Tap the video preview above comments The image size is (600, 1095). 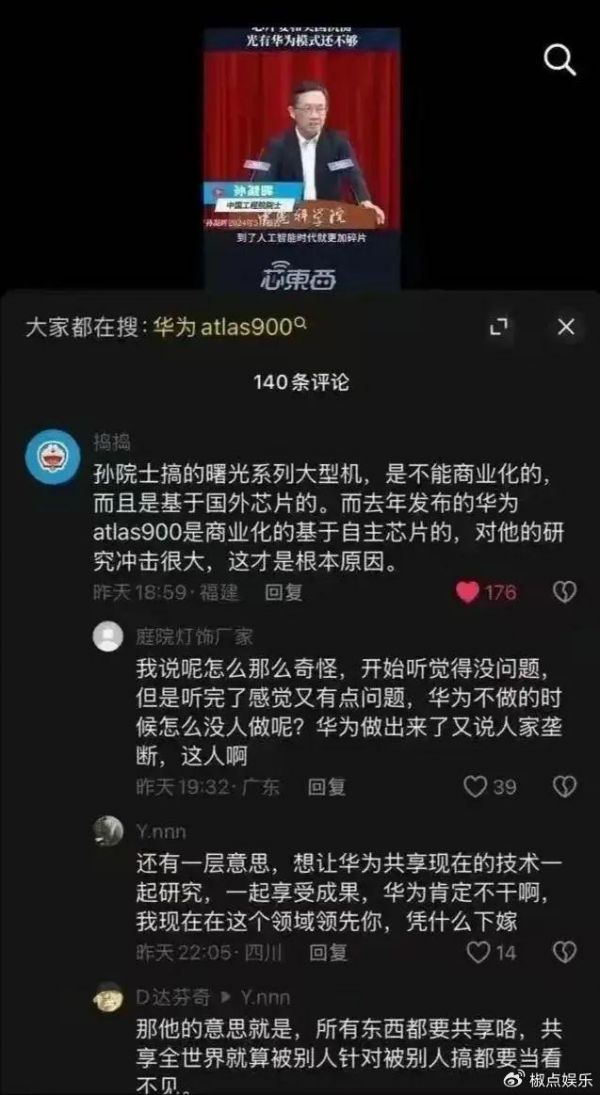[x=302, y=150]
